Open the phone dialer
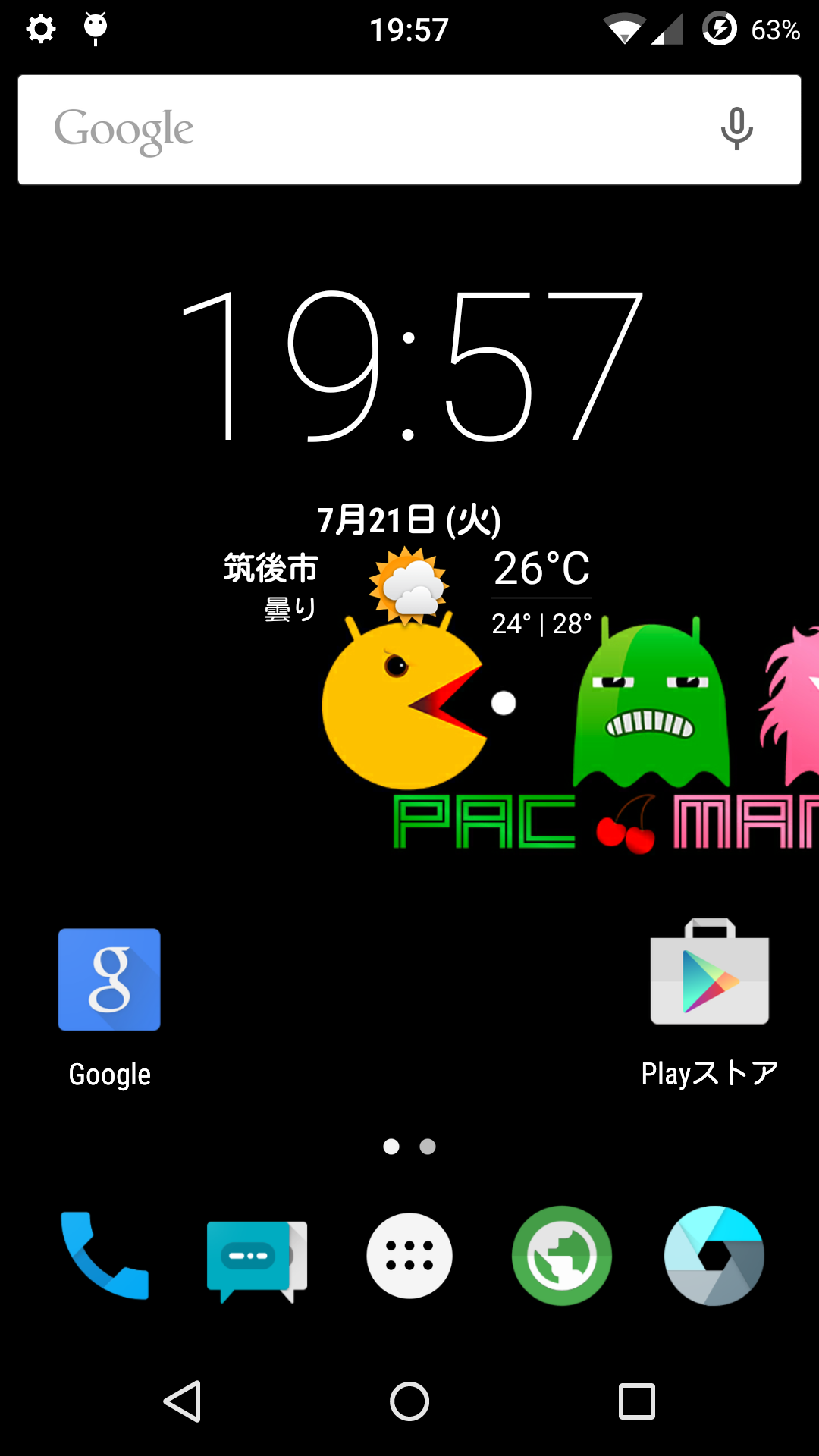 105,1256
